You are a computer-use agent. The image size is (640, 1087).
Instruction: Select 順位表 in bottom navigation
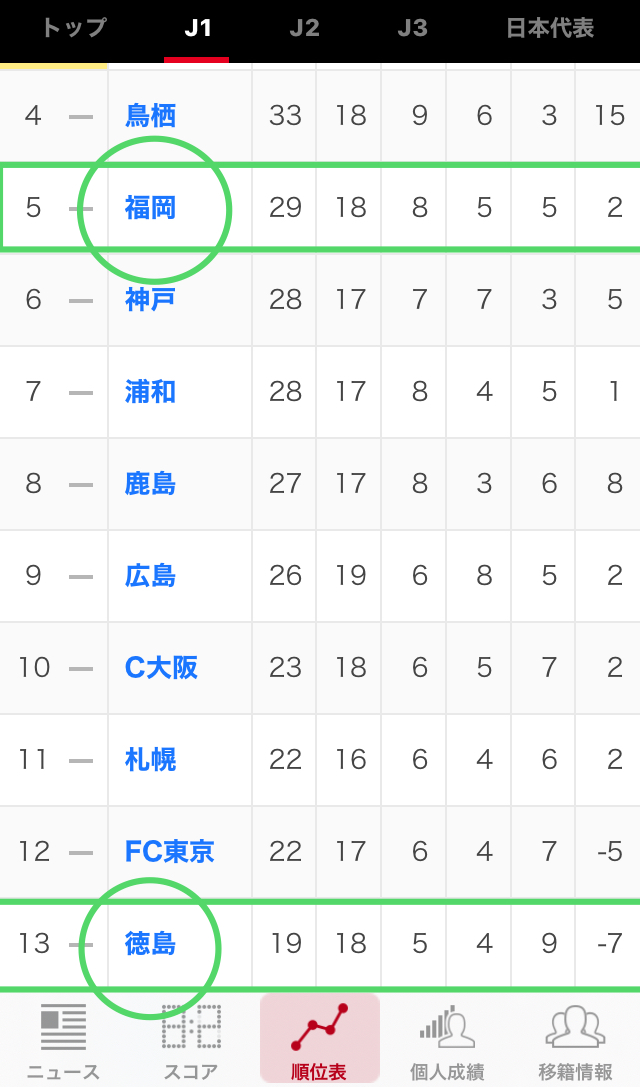(320, 1039)
